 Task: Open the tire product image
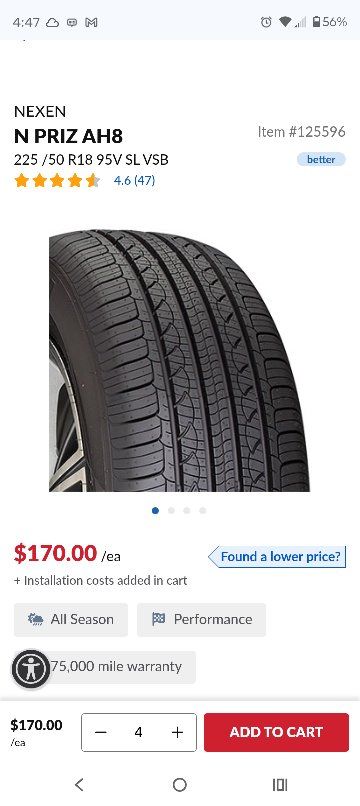coord(179,360)
